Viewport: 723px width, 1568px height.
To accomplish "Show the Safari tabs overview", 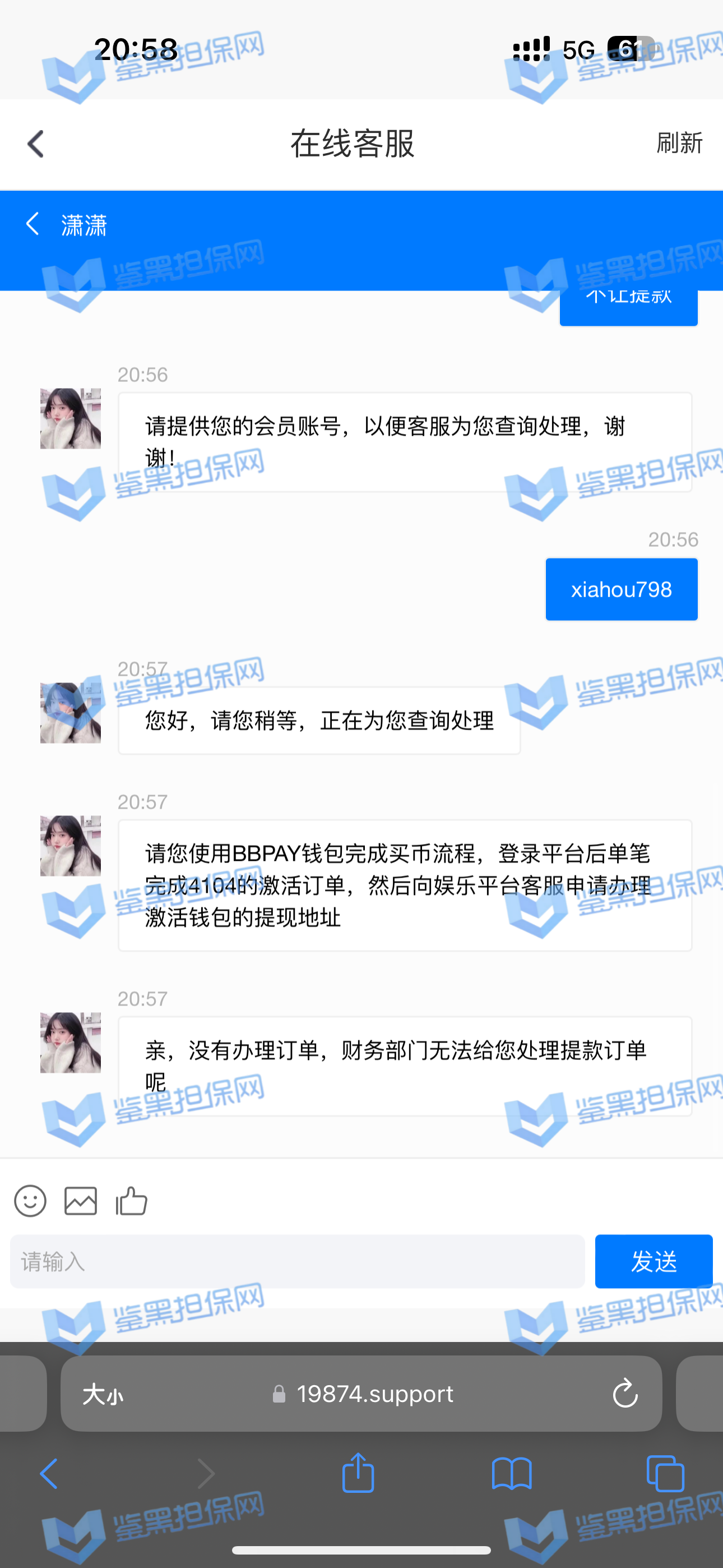I will point(665,1474).
